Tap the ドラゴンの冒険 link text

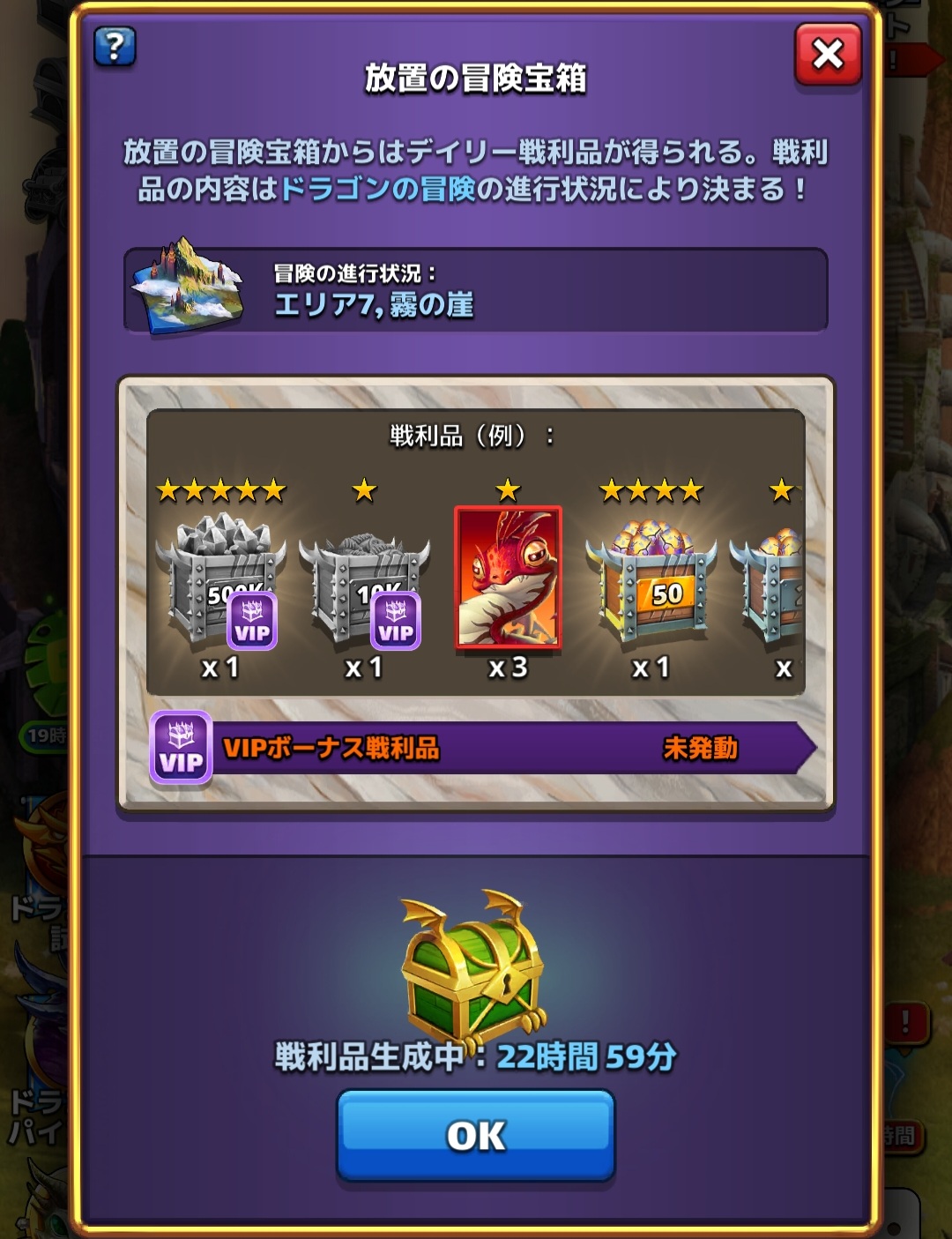(x=377, y=189)
